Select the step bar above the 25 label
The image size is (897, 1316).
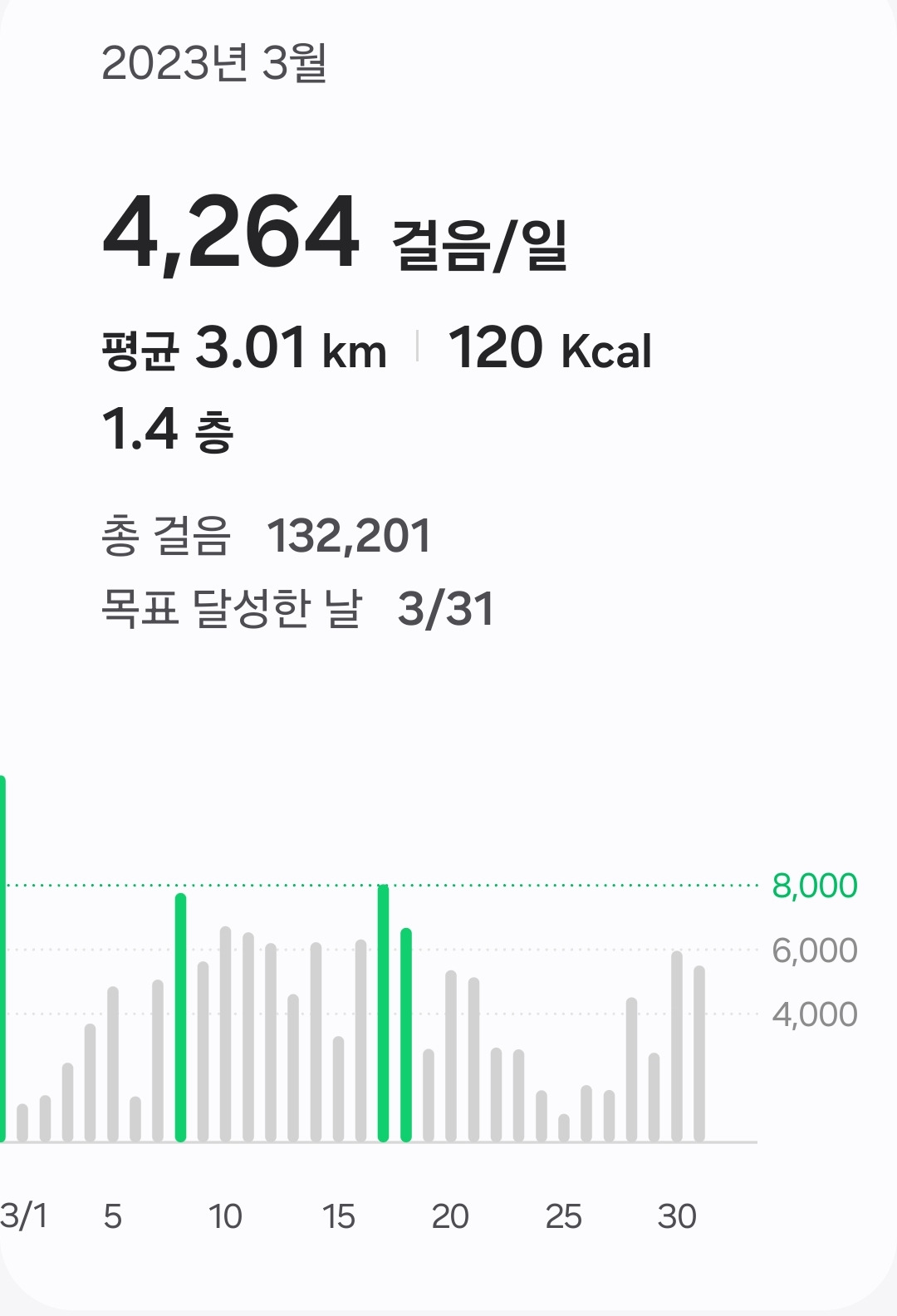click(564, 1127)
